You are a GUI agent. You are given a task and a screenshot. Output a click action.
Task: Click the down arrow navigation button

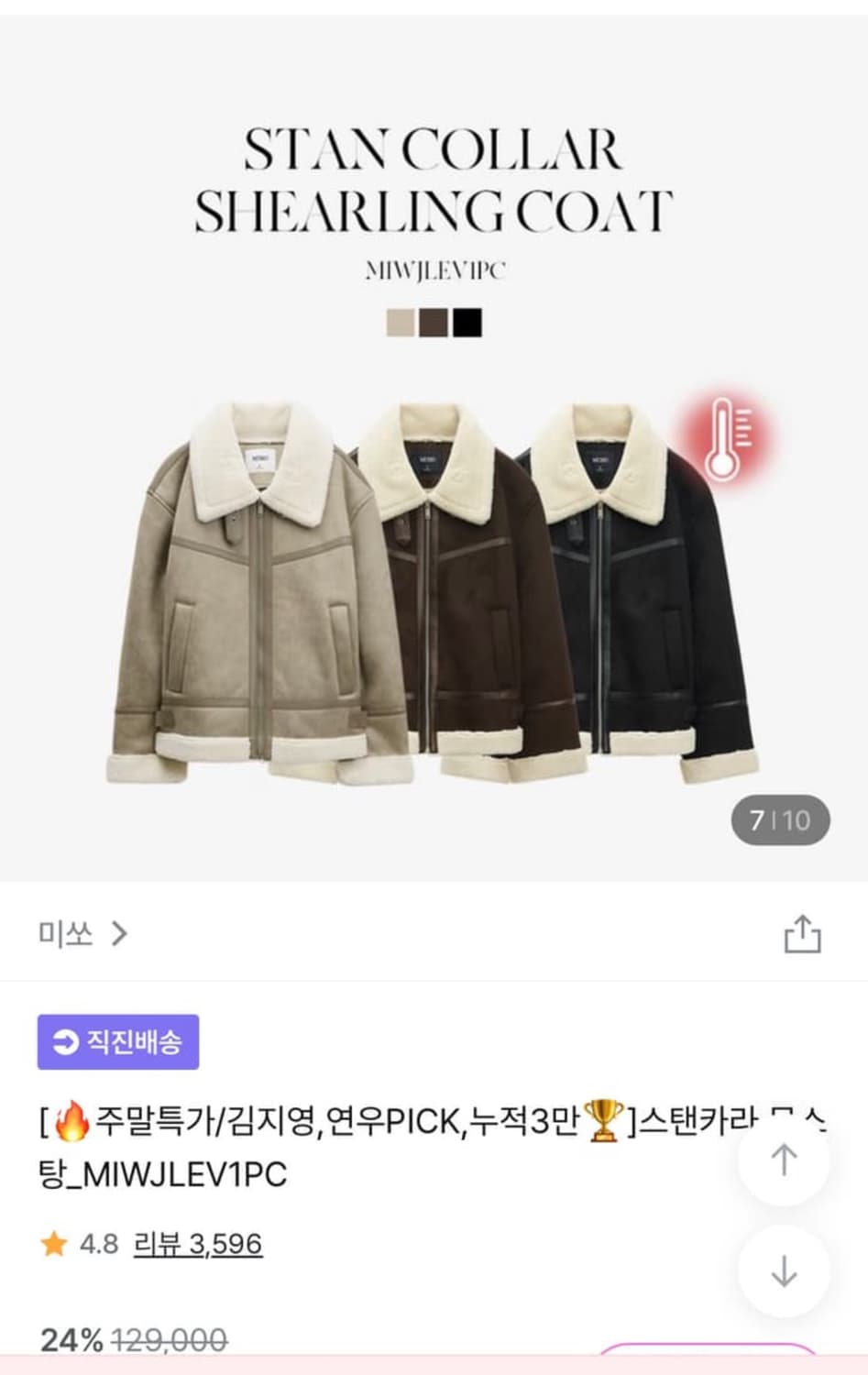(x=784, y=1270)
